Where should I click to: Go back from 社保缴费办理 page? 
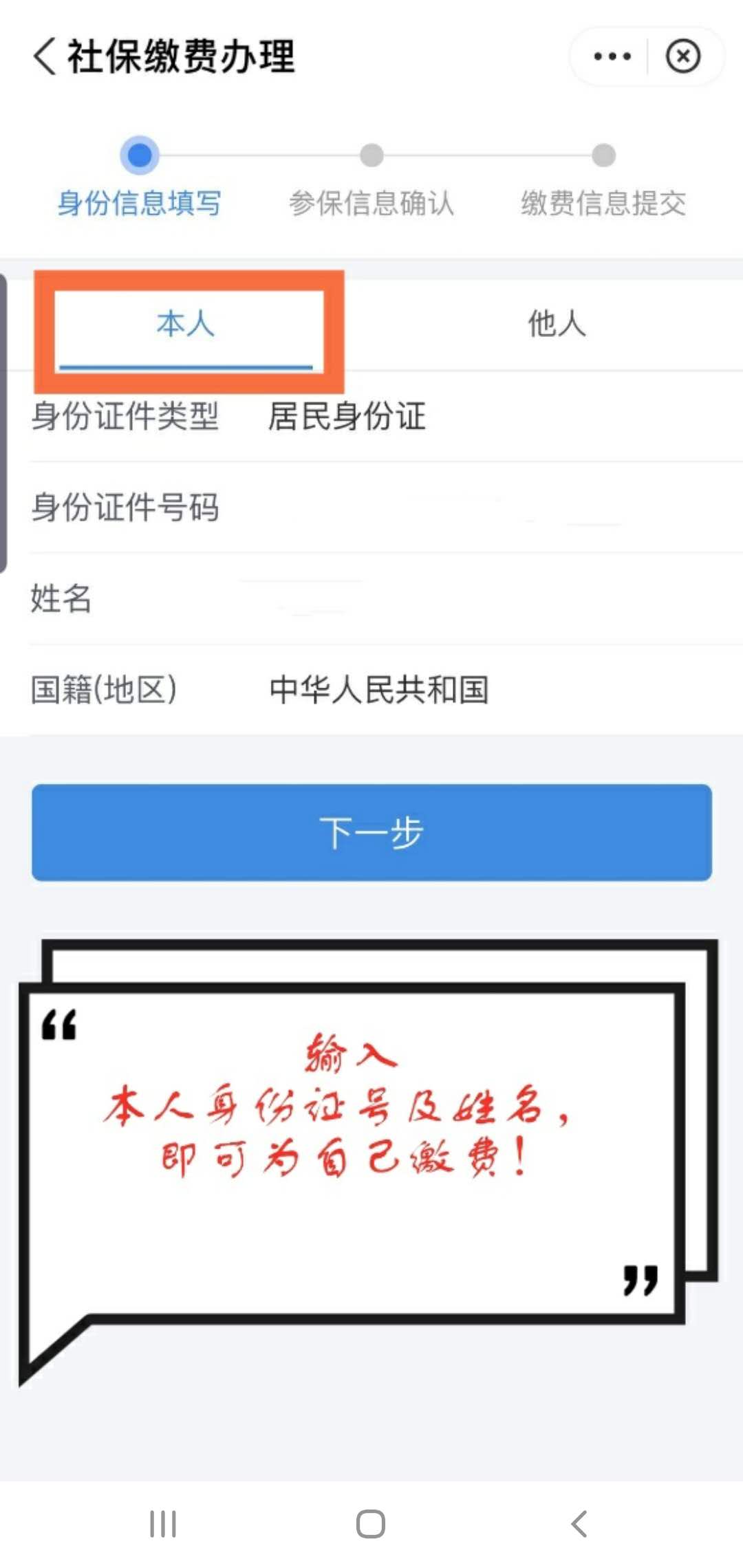click(x=45, y=56)
